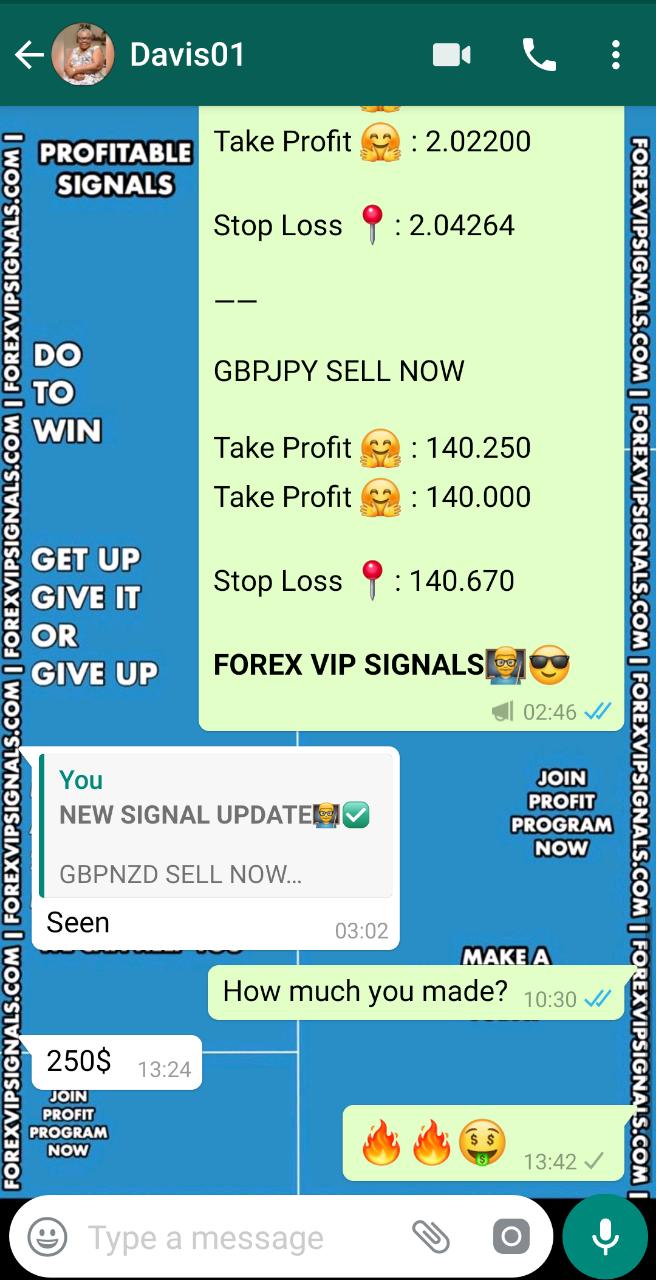Viewport: 656px width, 1280px height.
Task: Tap the microphone voice message button
Action: tap(605, 1237)
